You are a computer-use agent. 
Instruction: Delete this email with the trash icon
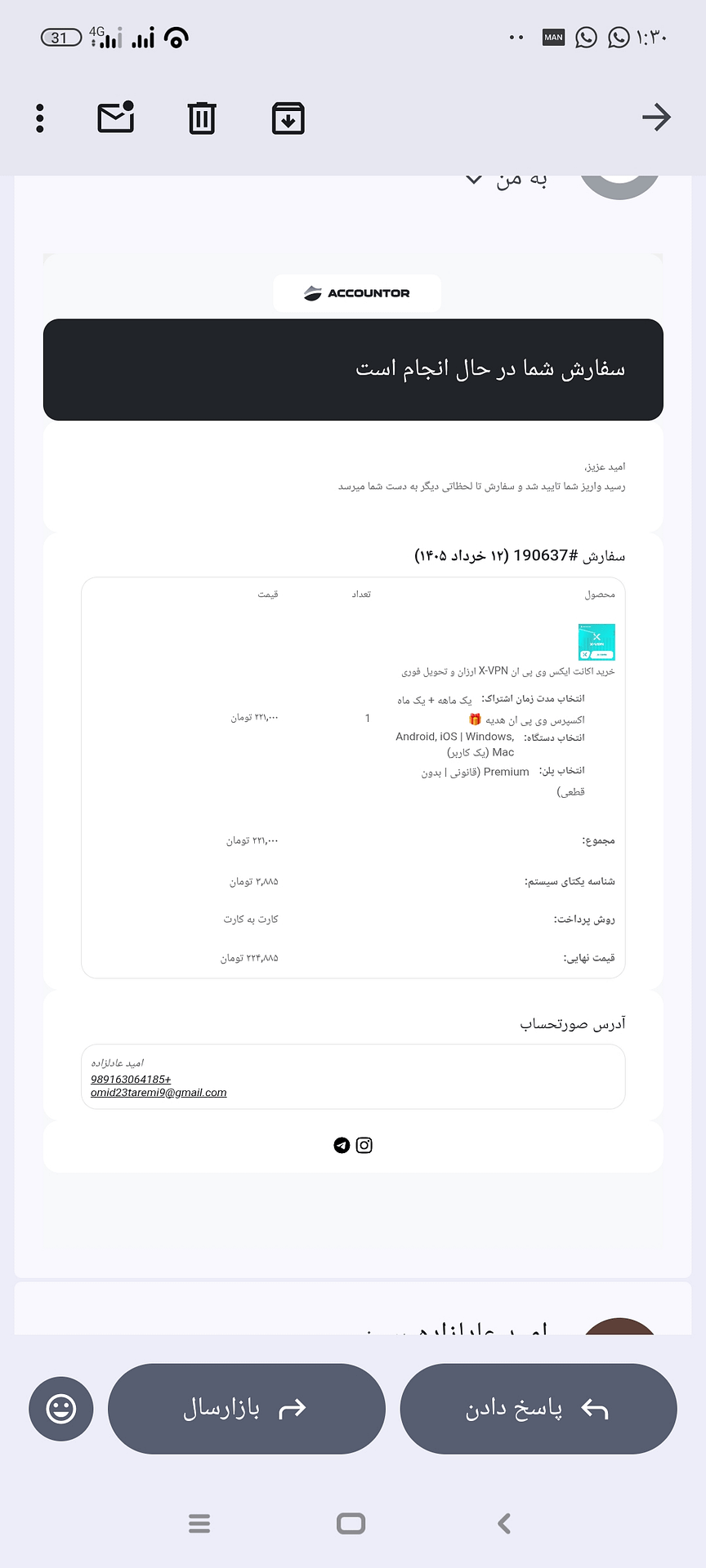pos(202,118)
